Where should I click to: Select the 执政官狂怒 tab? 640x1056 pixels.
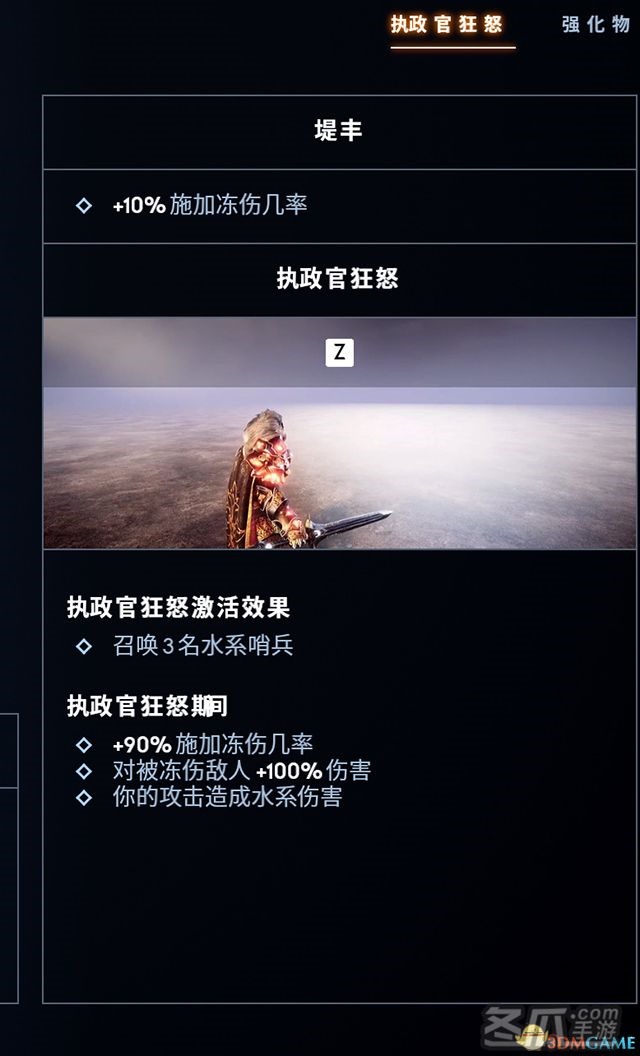[447, 25]
